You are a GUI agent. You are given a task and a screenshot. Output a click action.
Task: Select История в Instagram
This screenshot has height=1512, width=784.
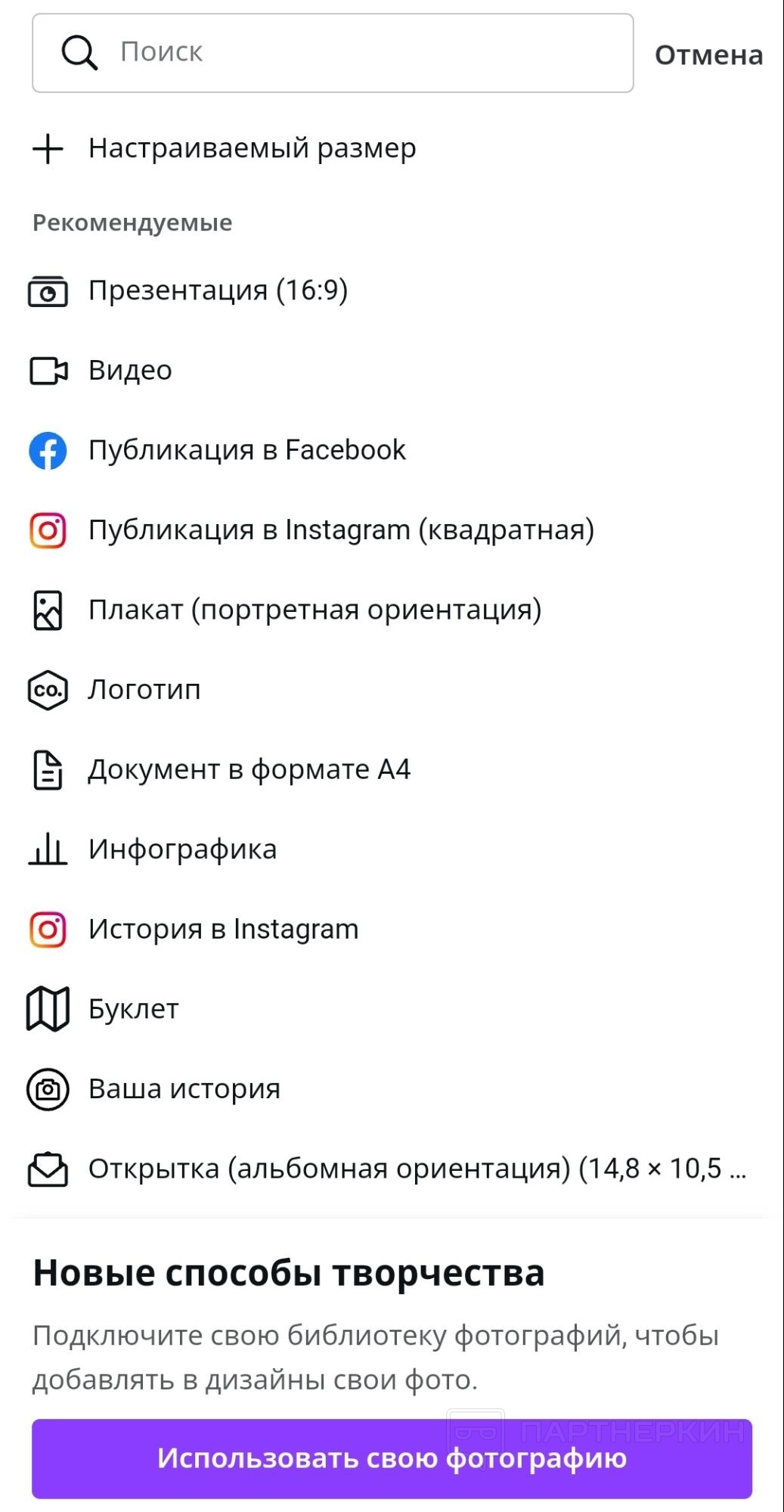coord(223,930)
